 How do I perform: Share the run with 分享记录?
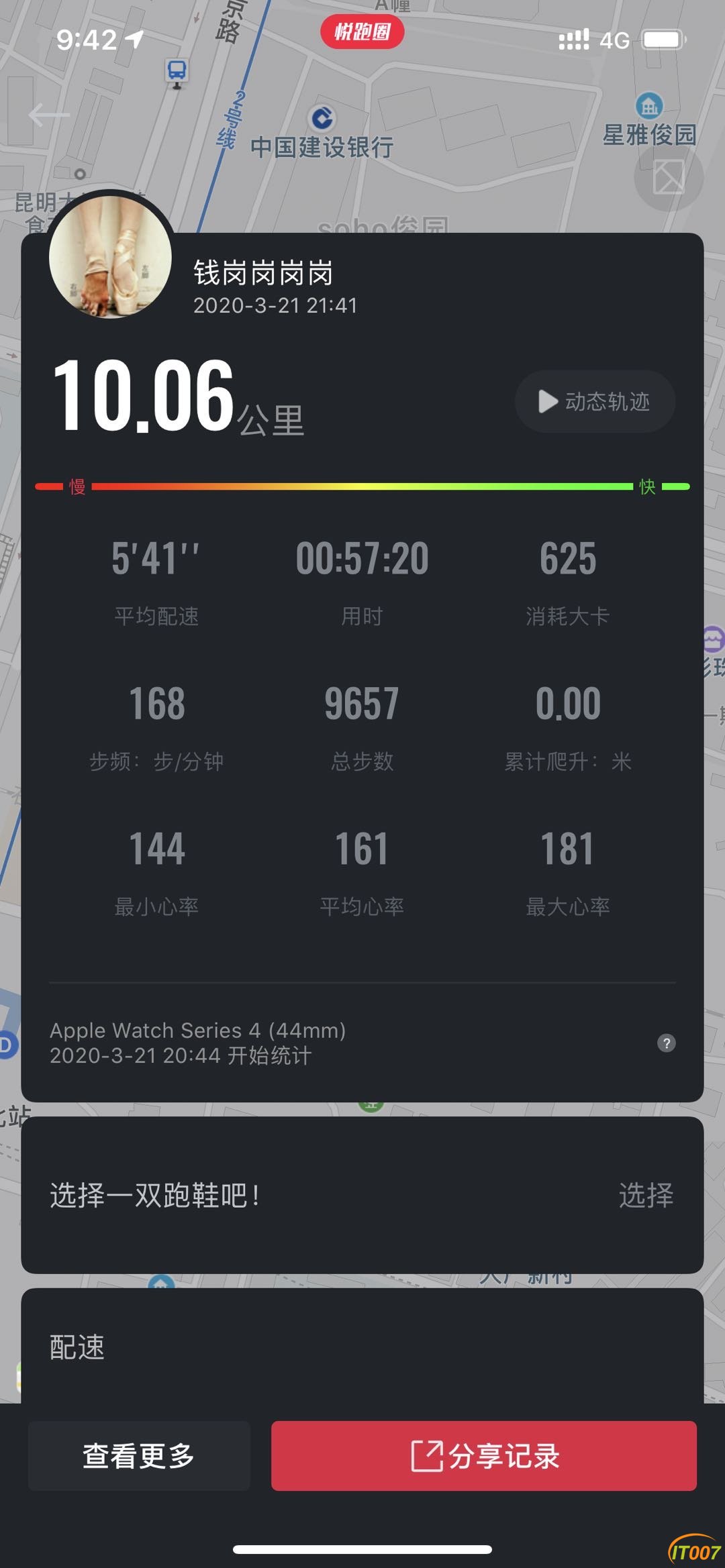point(484,1455)
